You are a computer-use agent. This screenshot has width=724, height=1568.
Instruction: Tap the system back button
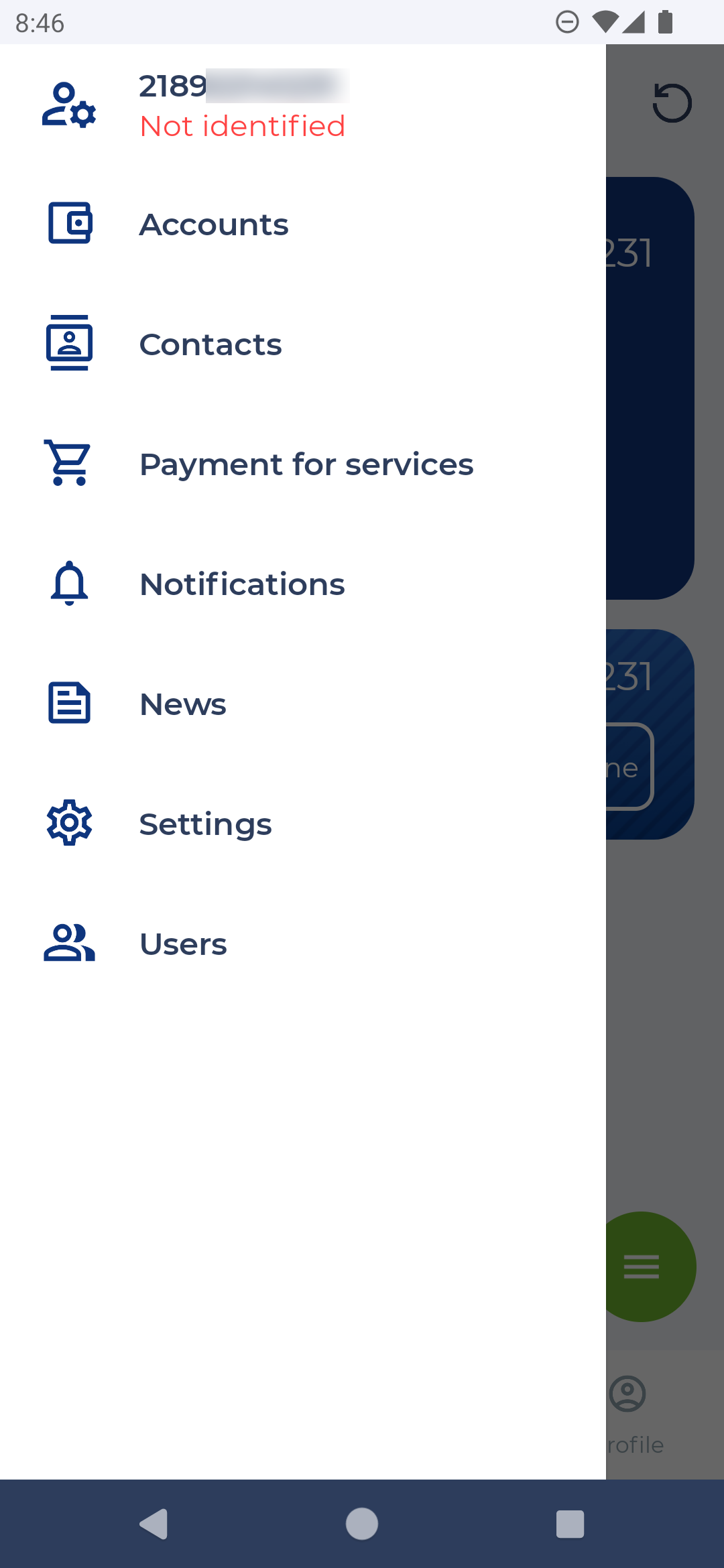(154, 1524)
